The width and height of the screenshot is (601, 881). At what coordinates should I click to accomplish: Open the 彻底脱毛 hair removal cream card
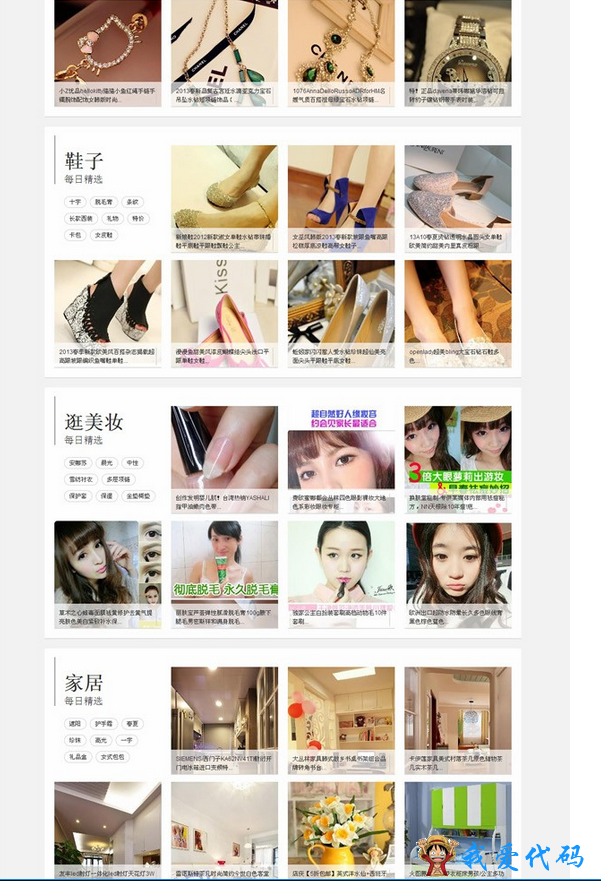pyautogui.click(x=224, y=568)
